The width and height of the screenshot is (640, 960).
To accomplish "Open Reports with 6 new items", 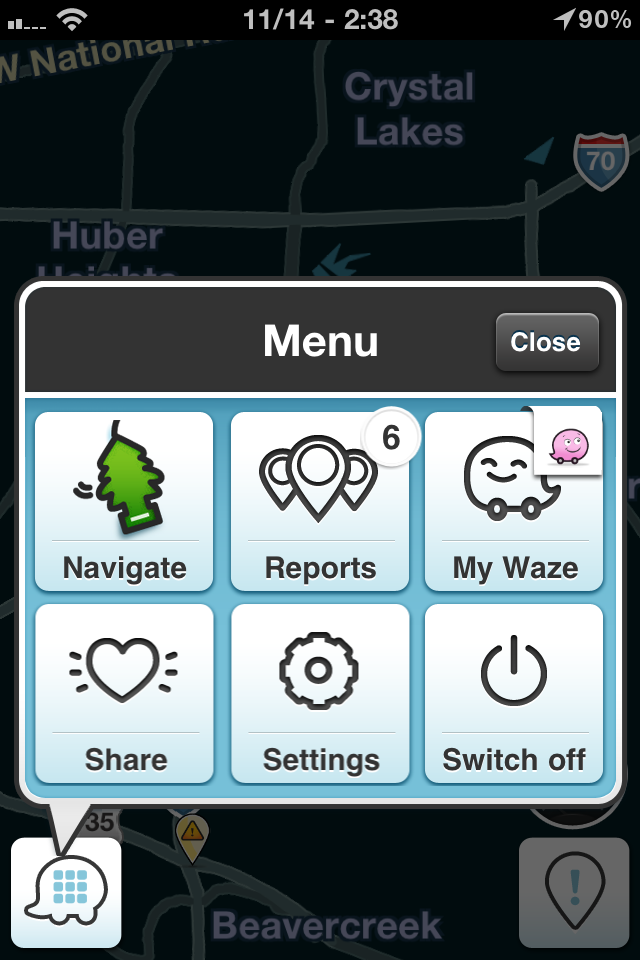I will pyautogui.click(x=320, y=502).
